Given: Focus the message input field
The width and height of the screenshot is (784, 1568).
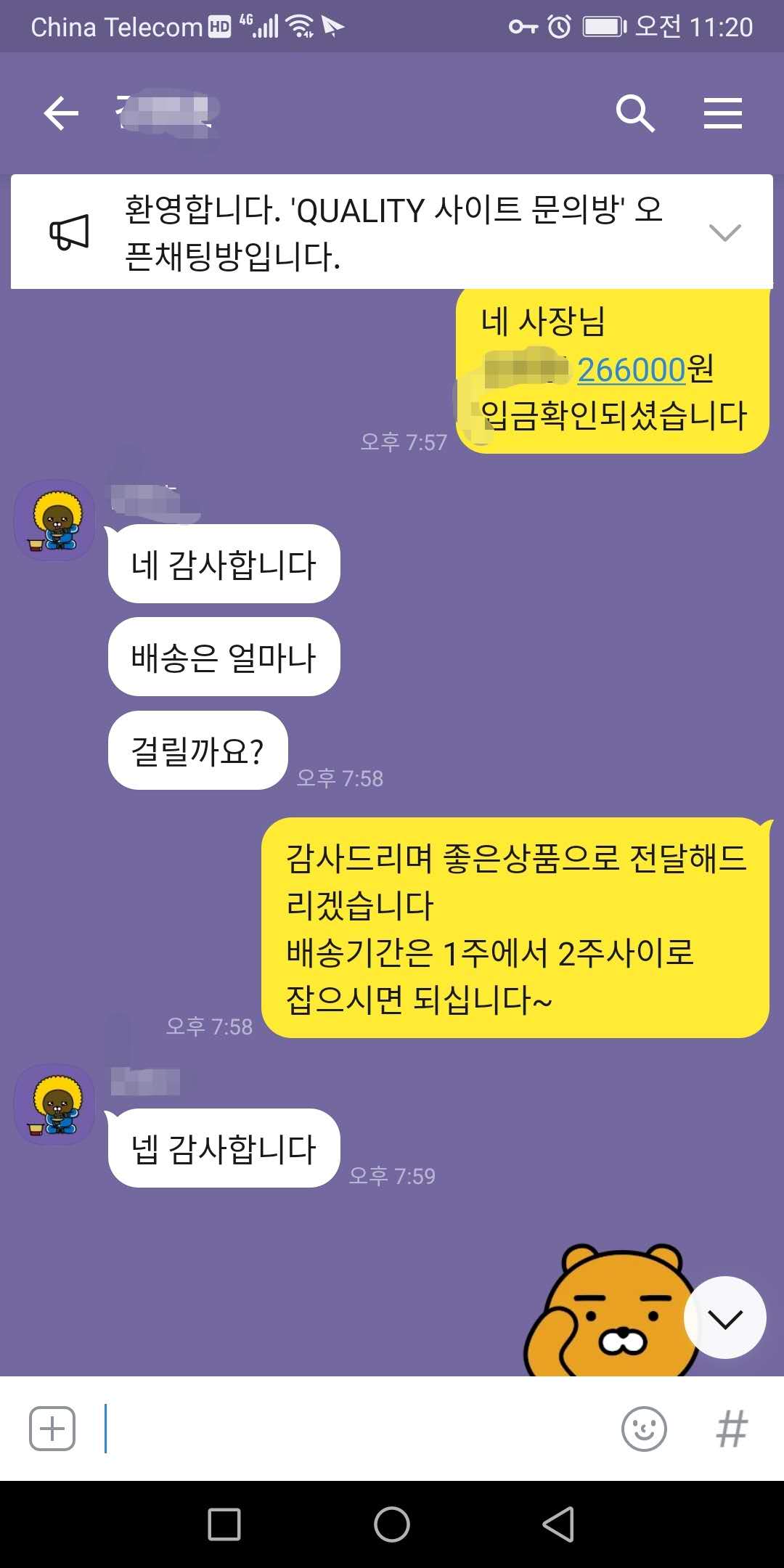Looking at the screenshot, I should pyautogui.click(x=356, y=1429).
